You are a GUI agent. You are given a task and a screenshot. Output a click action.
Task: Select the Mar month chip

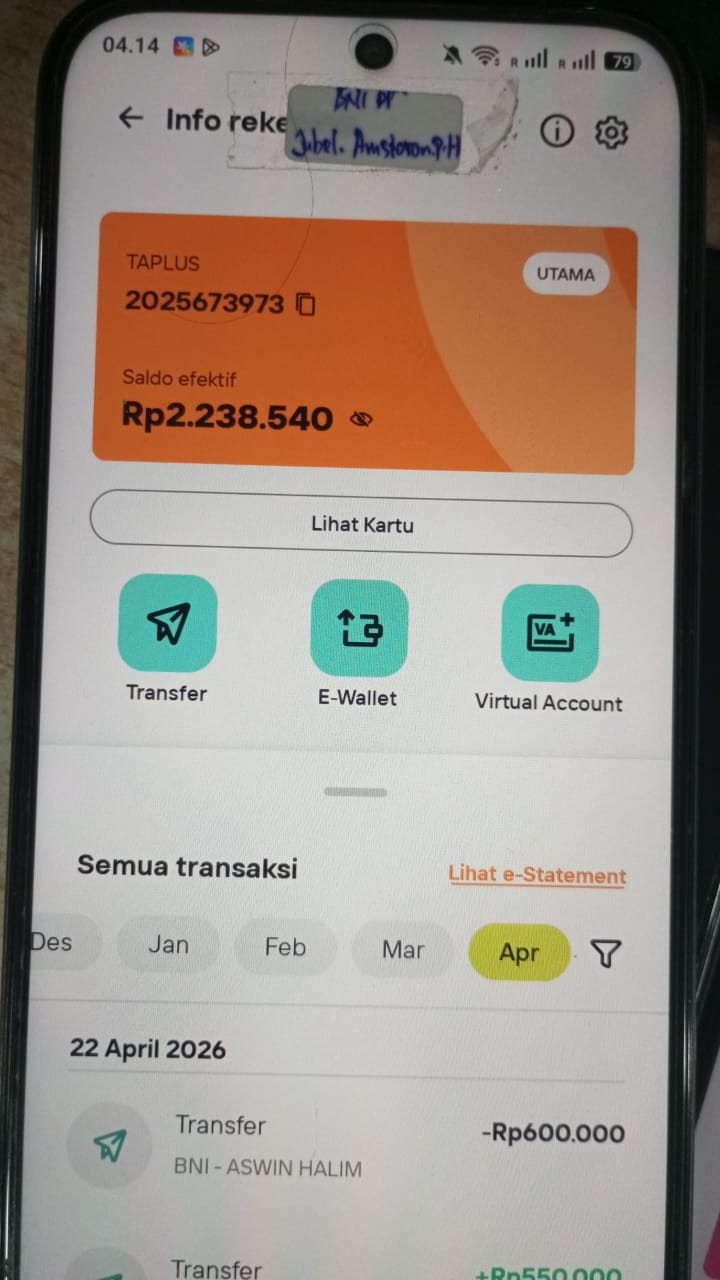pos(403,949)
